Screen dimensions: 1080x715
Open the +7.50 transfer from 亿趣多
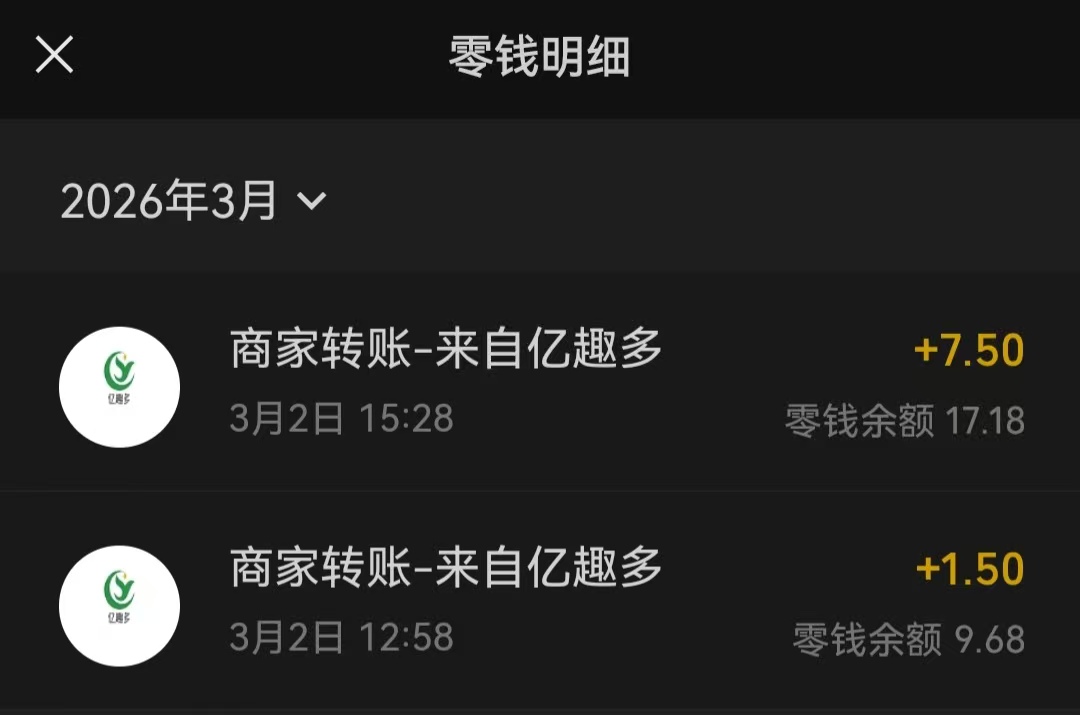[x=540, y=385]
